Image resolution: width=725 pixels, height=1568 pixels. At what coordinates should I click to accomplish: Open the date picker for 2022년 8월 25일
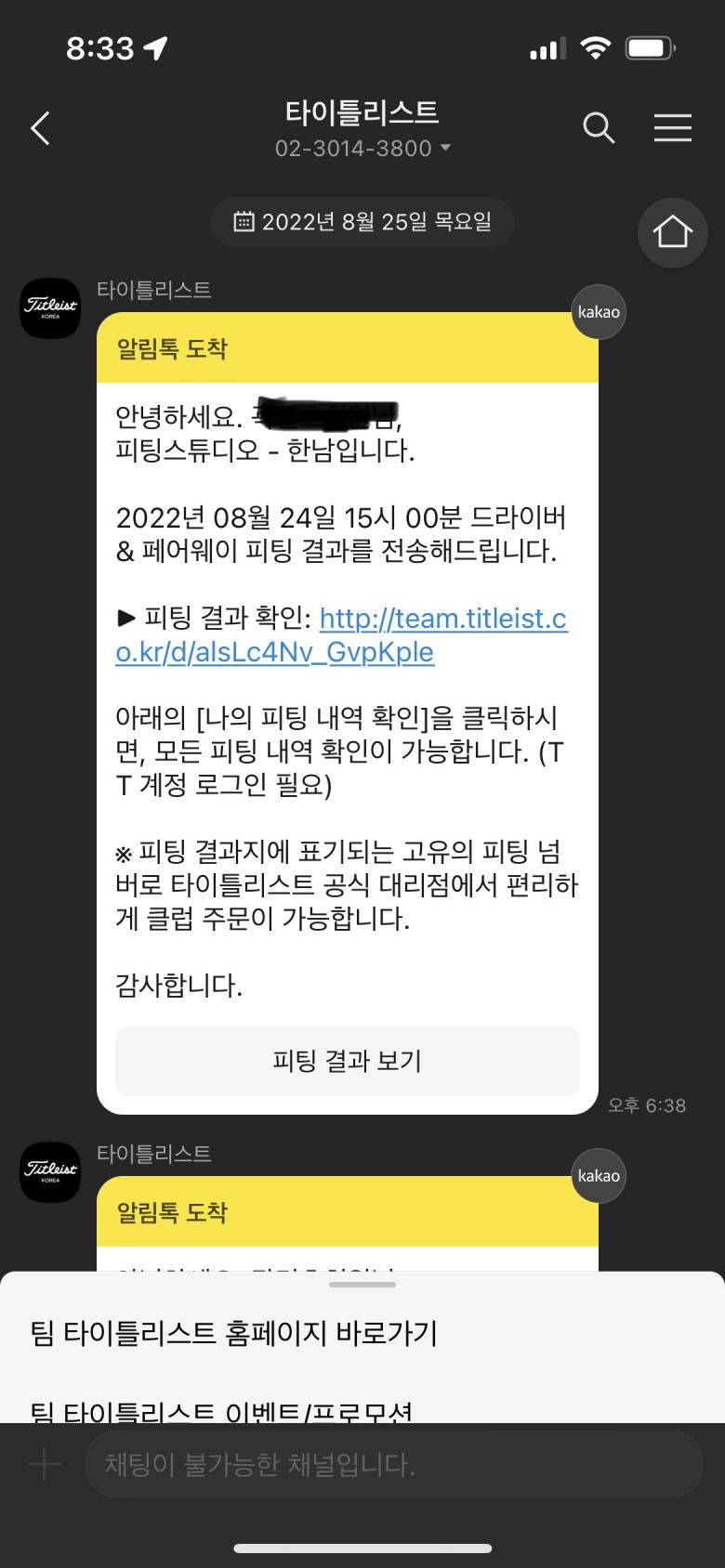pos(362,222)
